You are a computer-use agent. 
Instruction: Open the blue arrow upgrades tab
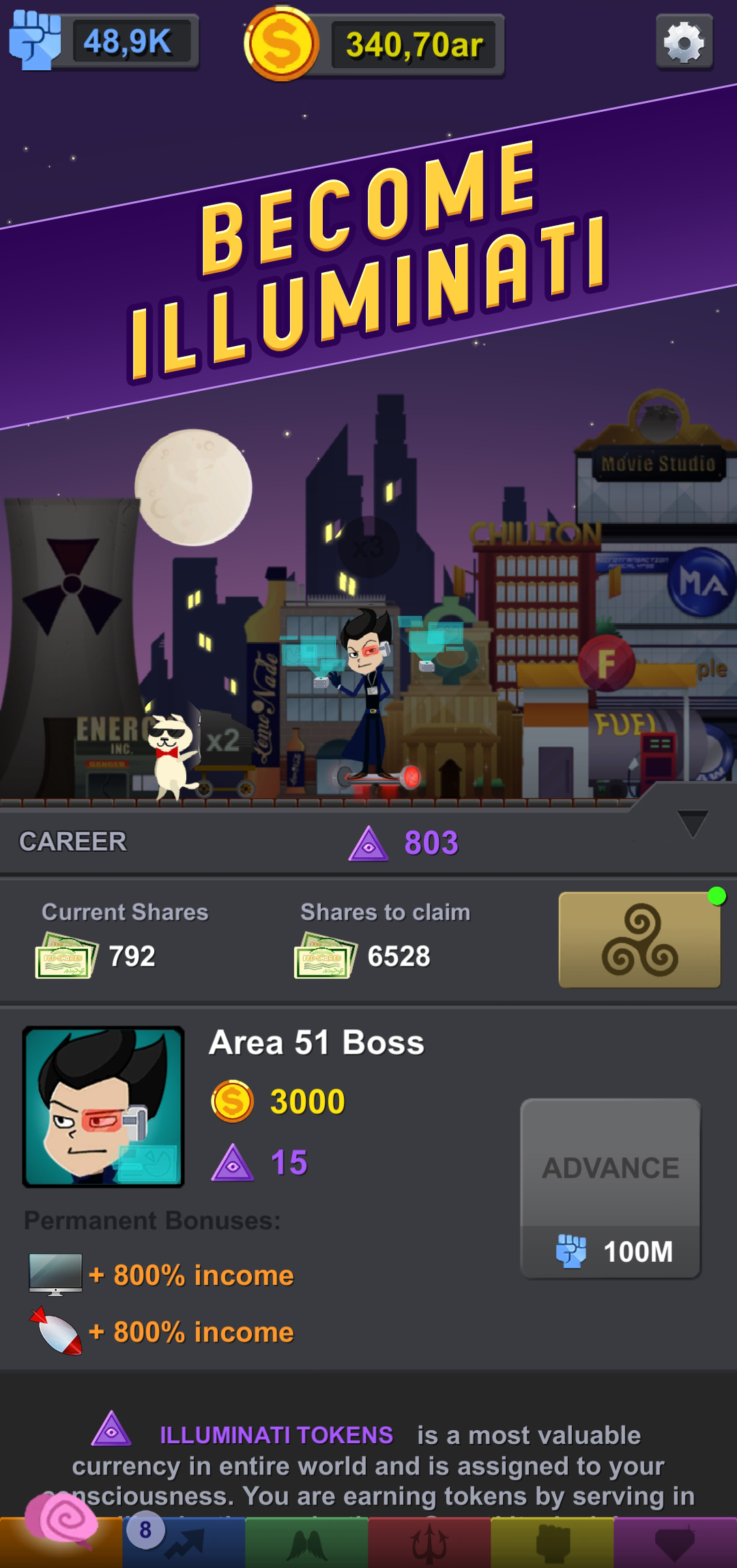[184, 1543]
